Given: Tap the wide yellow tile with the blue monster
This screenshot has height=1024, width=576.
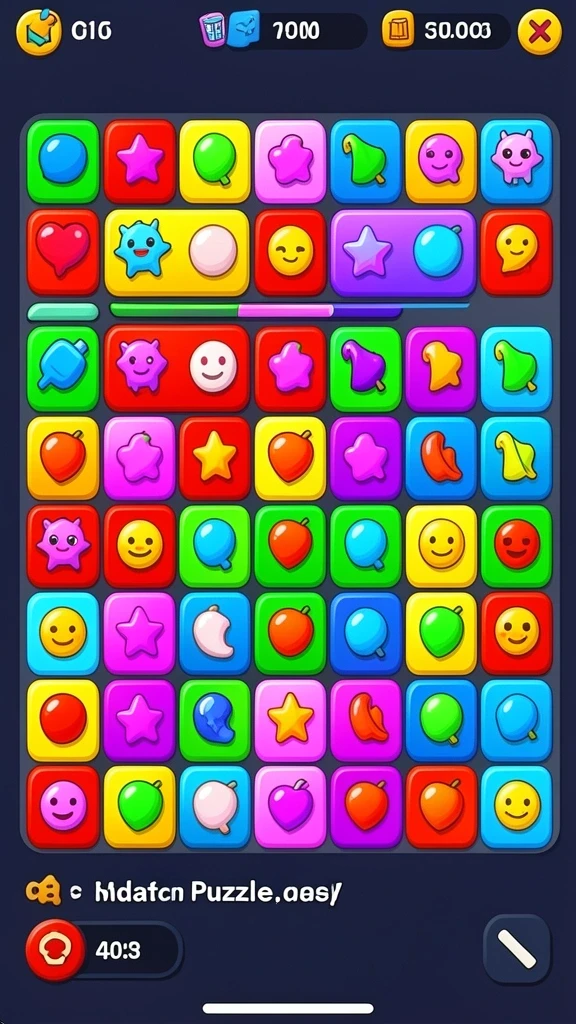Looking at the screenshot, I should (176, 252).
